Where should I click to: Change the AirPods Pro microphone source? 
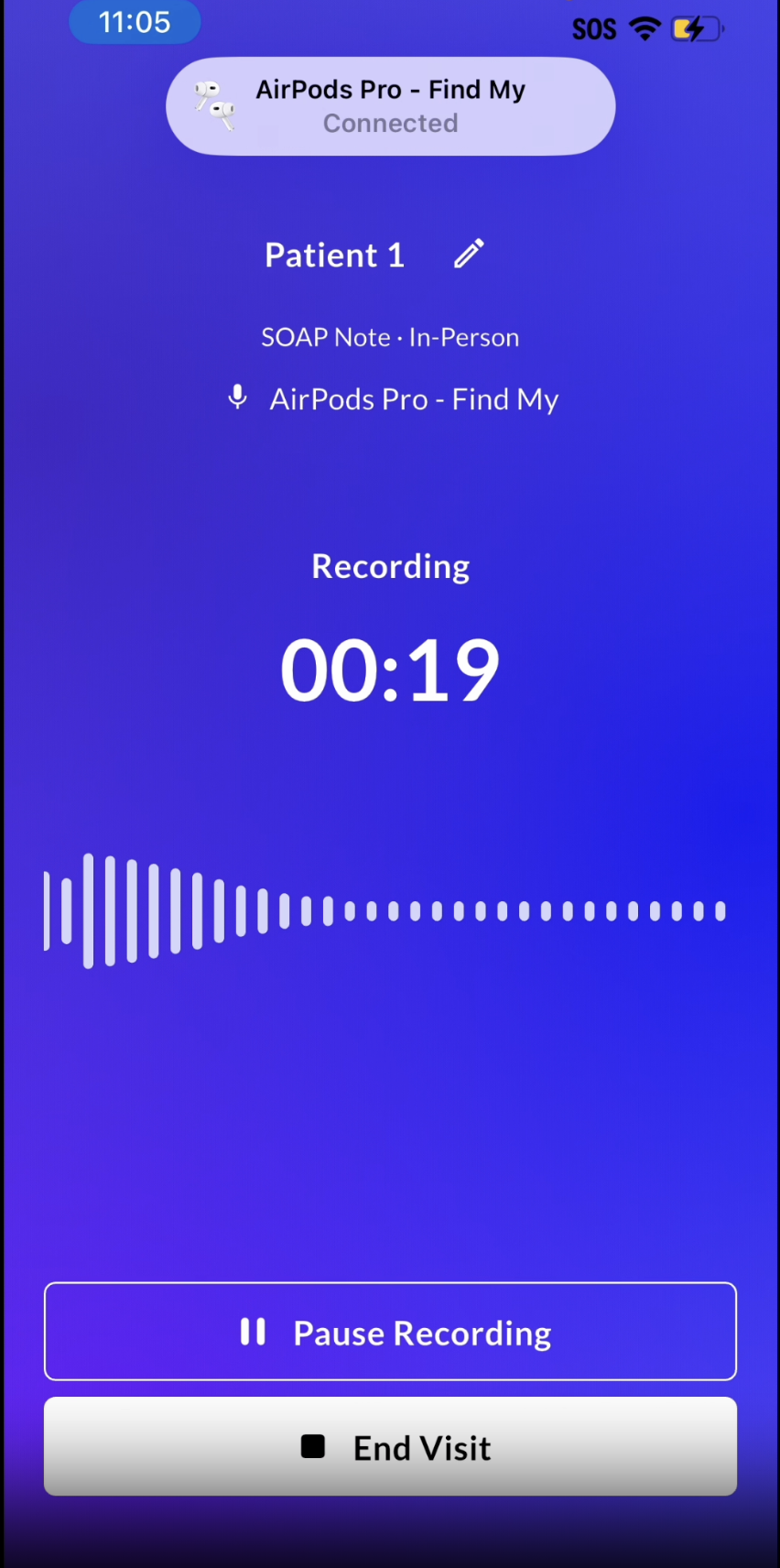tap(392, 399)
